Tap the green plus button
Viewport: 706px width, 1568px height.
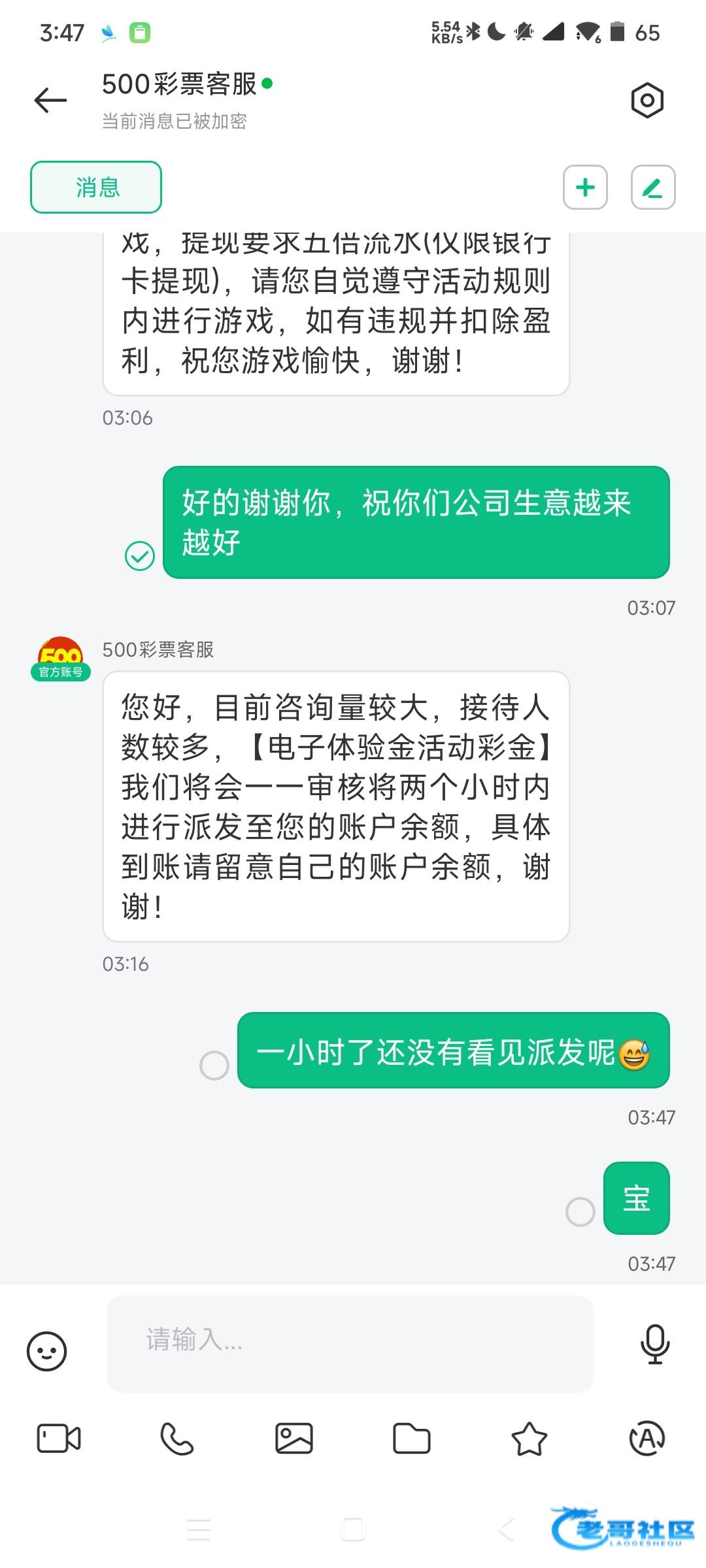pos(585,188)
